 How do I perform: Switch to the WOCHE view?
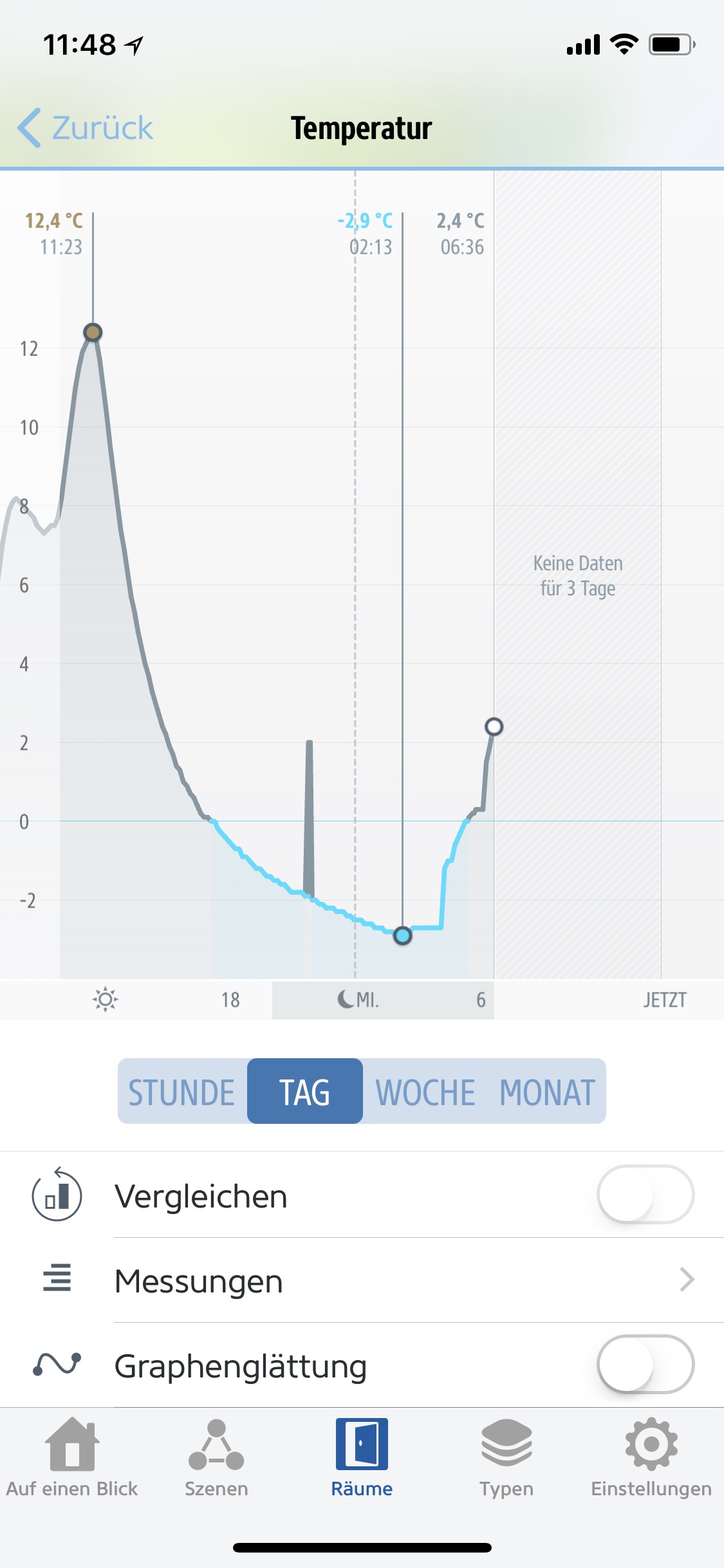point(425,1092)
